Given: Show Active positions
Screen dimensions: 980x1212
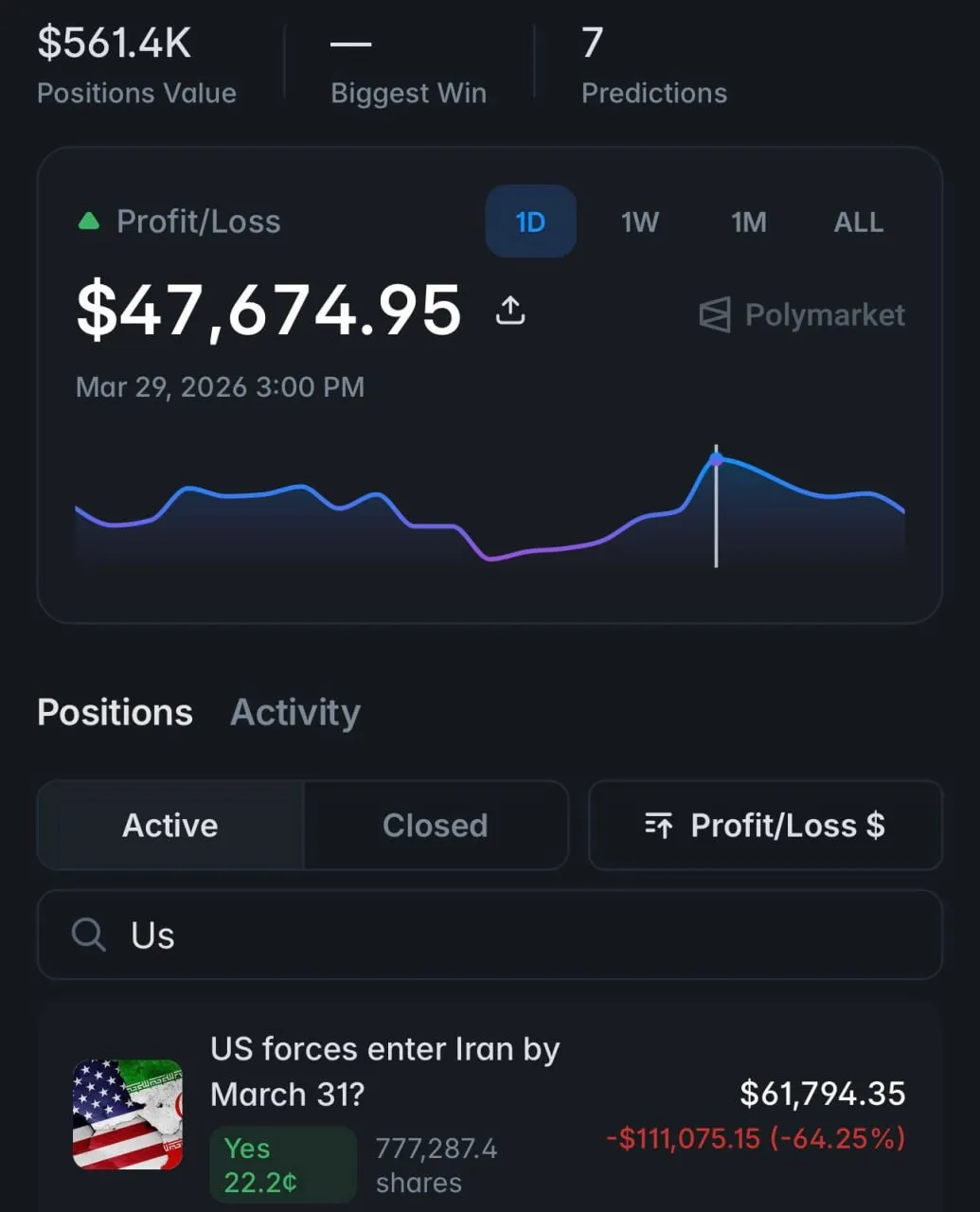Looking at the screenshot, I should (x=170, y=825).
